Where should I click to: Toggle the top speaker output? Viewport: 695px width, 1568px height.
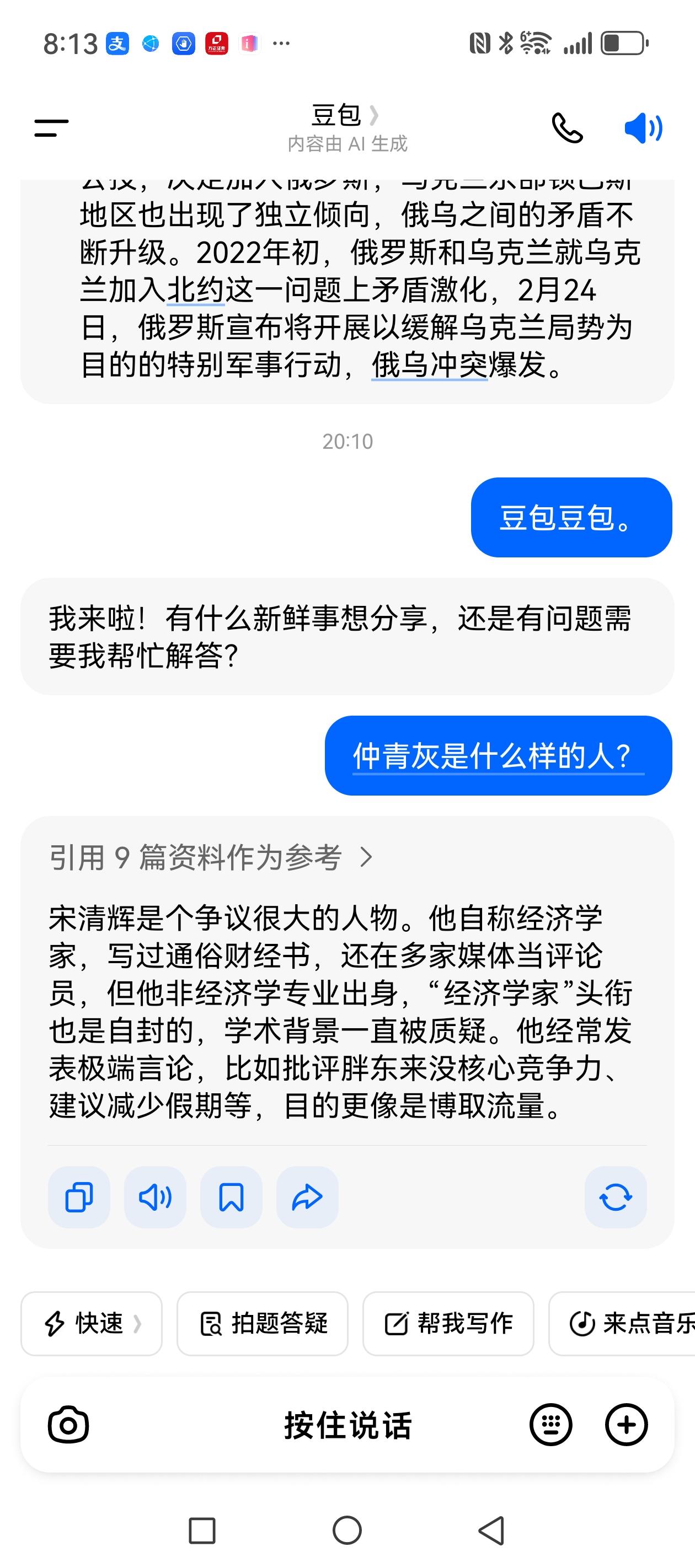643,128
